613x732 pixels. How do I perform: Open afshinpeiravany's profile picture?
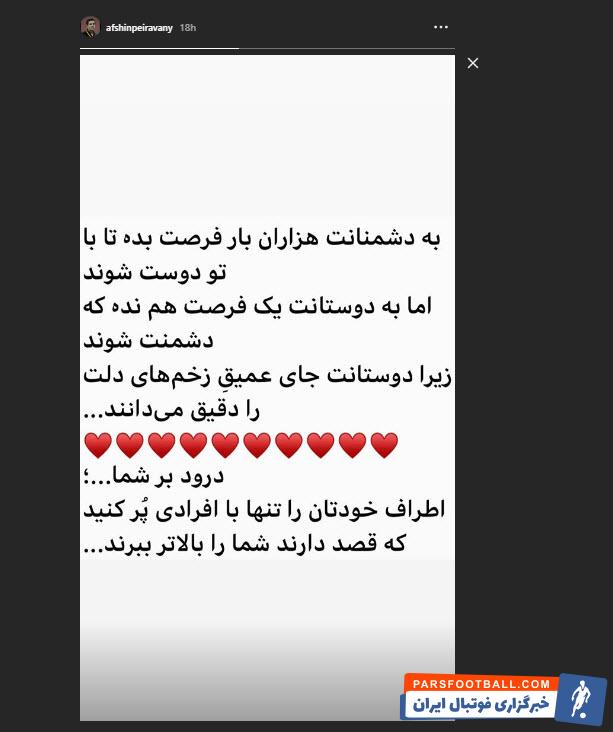[90, 27]
